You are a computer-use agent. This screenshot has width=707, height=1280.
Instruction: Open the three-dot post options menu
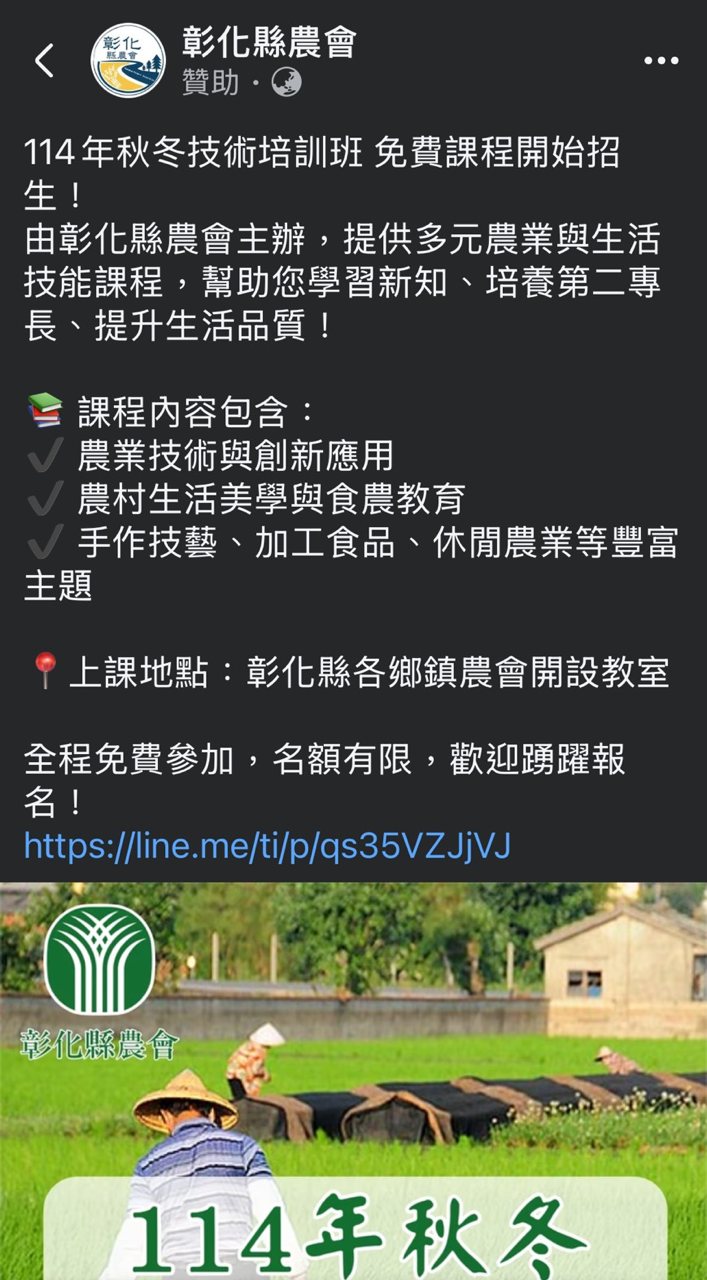[x=661, y=61]
